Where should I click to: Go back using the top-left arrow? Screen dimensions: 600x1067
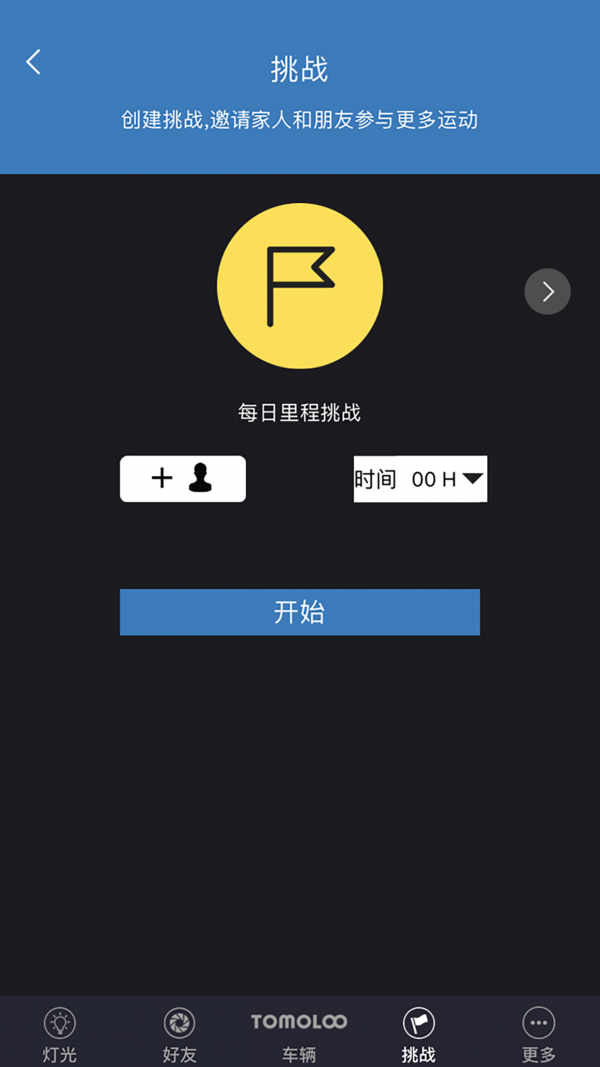[x=33, y=62]
